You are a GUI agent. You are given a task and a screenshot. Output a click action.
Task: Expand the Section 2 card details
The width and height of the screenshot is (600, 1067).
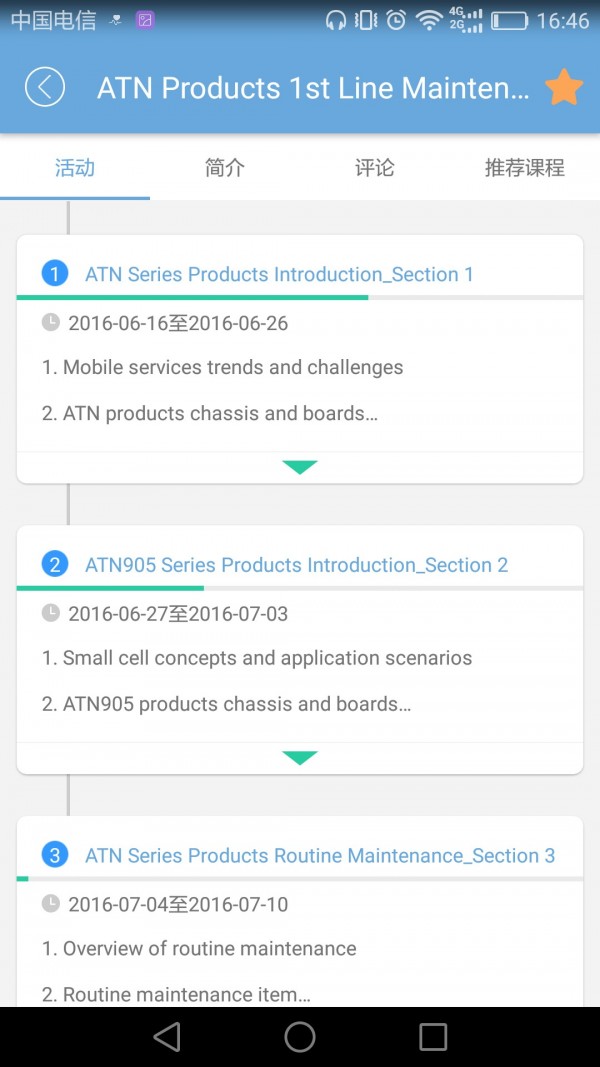[x=300, y=758]
